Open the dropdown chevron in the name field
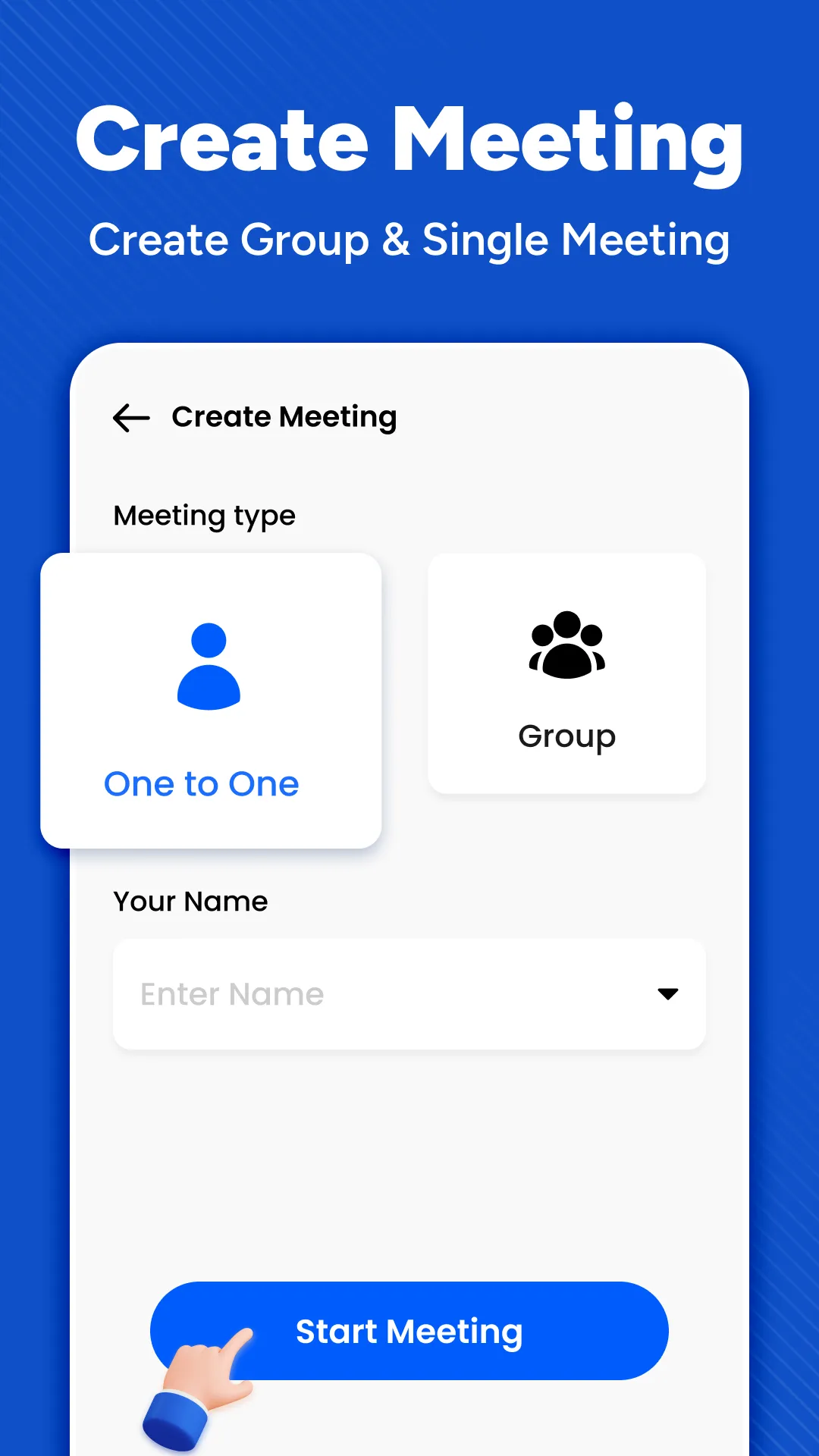The height and width of the screenshot is (1456, 819). [x=666, y=994]
